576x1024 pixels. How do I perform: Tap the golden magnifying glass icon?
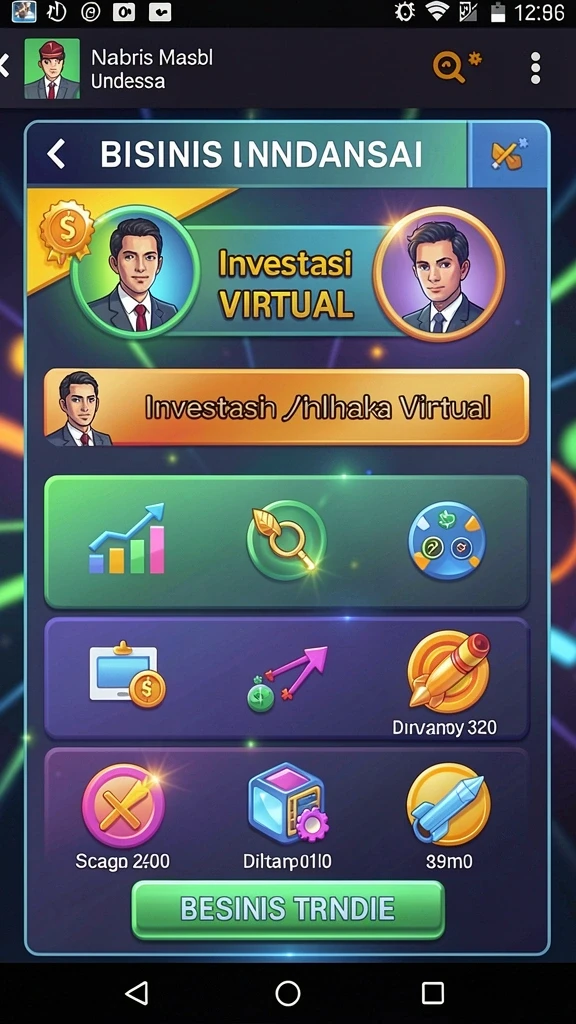(286, 541)
